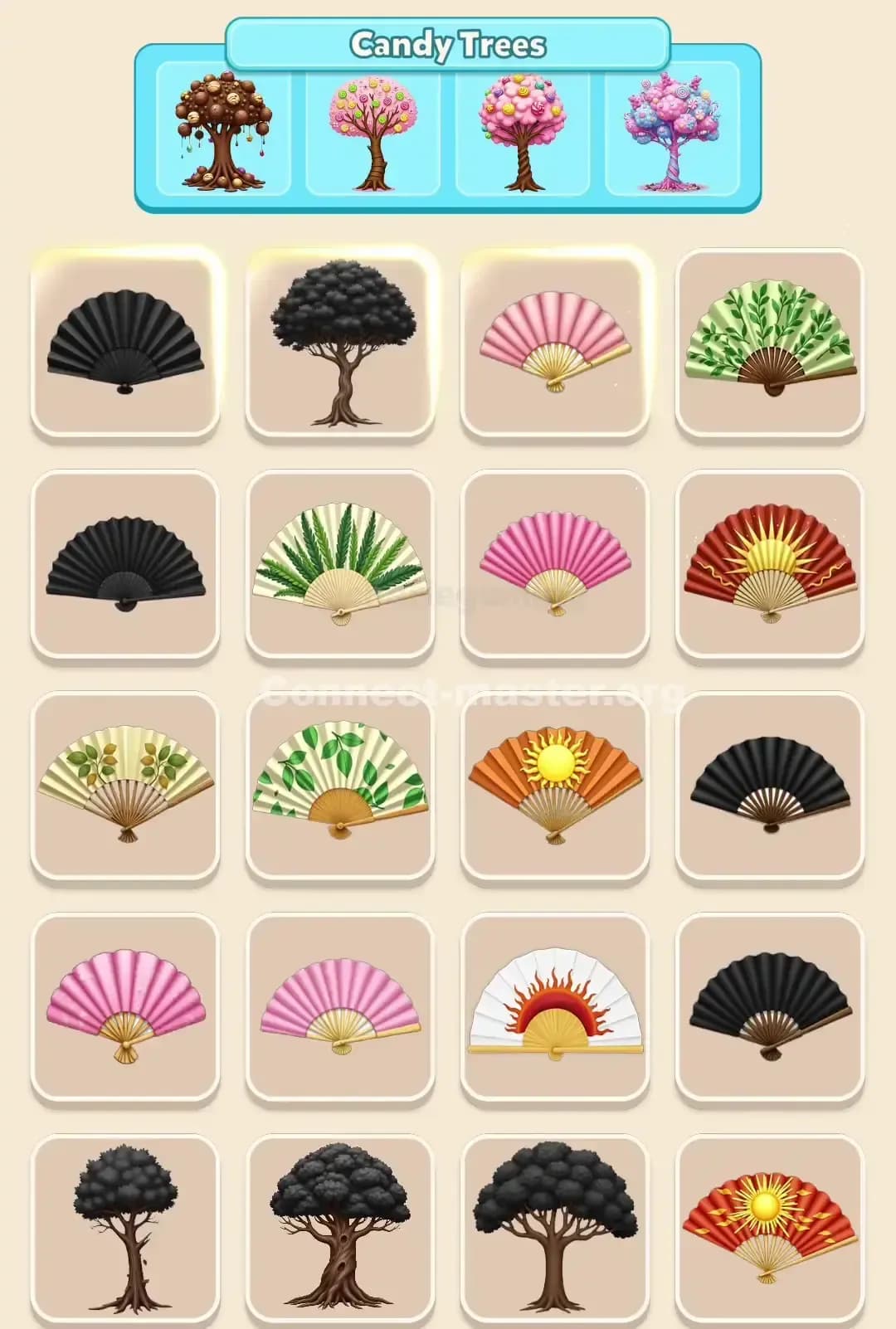Image resolution: width=896 pixels, height=1329 pixels.
Task: Tap the white fan with scattered green leaves
Action: [x=340, y=785]
